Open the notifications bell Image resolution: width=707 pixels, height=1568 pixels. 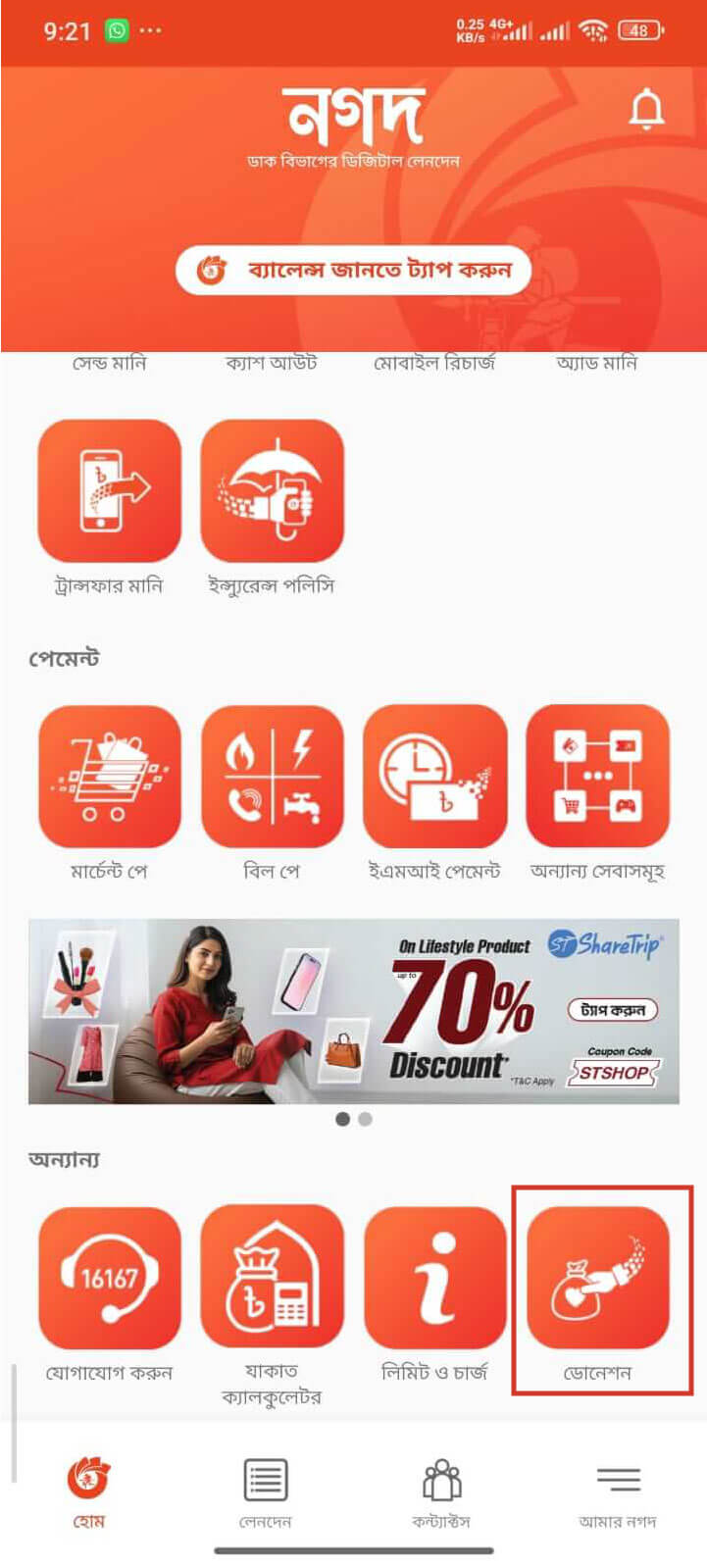(645, 110)
